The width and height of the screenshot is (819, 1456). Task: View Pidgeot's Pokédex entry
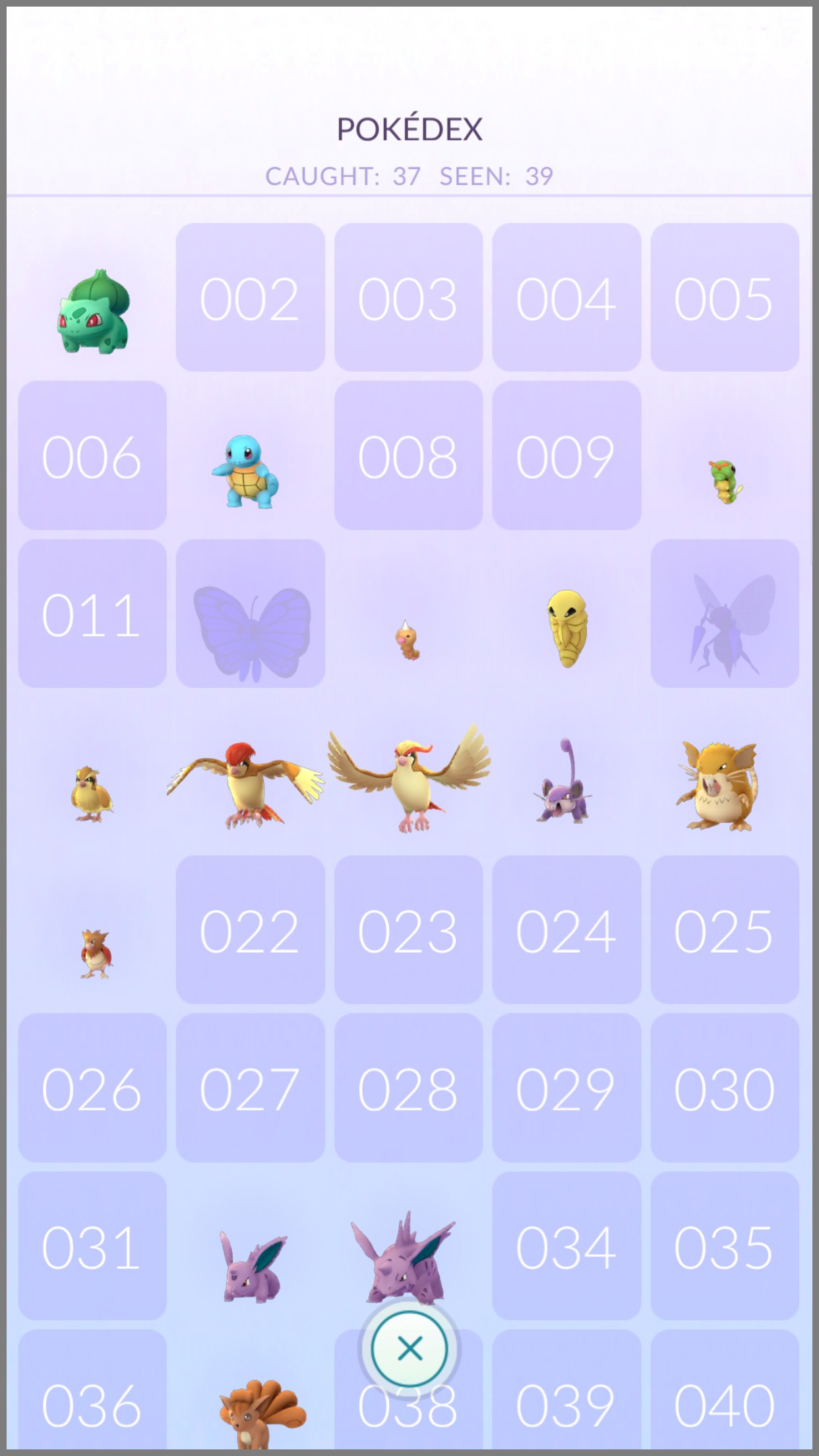tap(409, 779)
